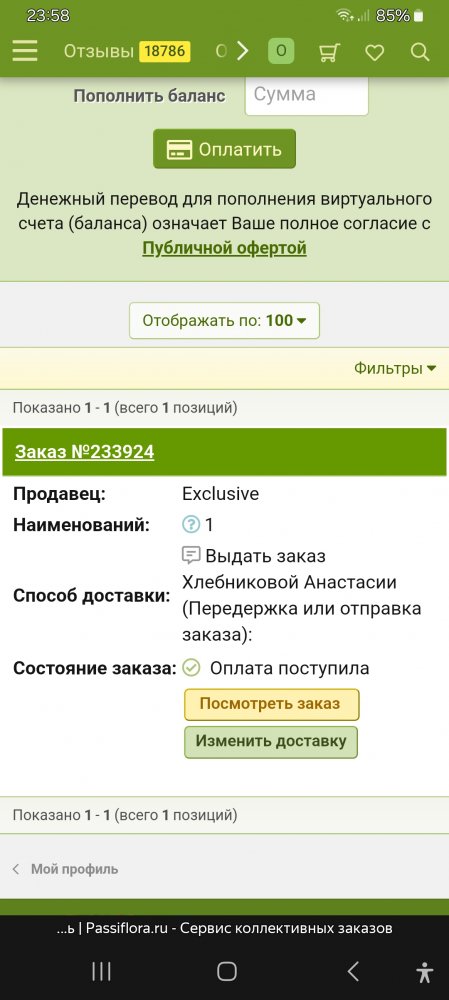The width and height of the screenshot is (449, 1000).
Task: Tap the Оплатить button
Action: tap(224, 149)
